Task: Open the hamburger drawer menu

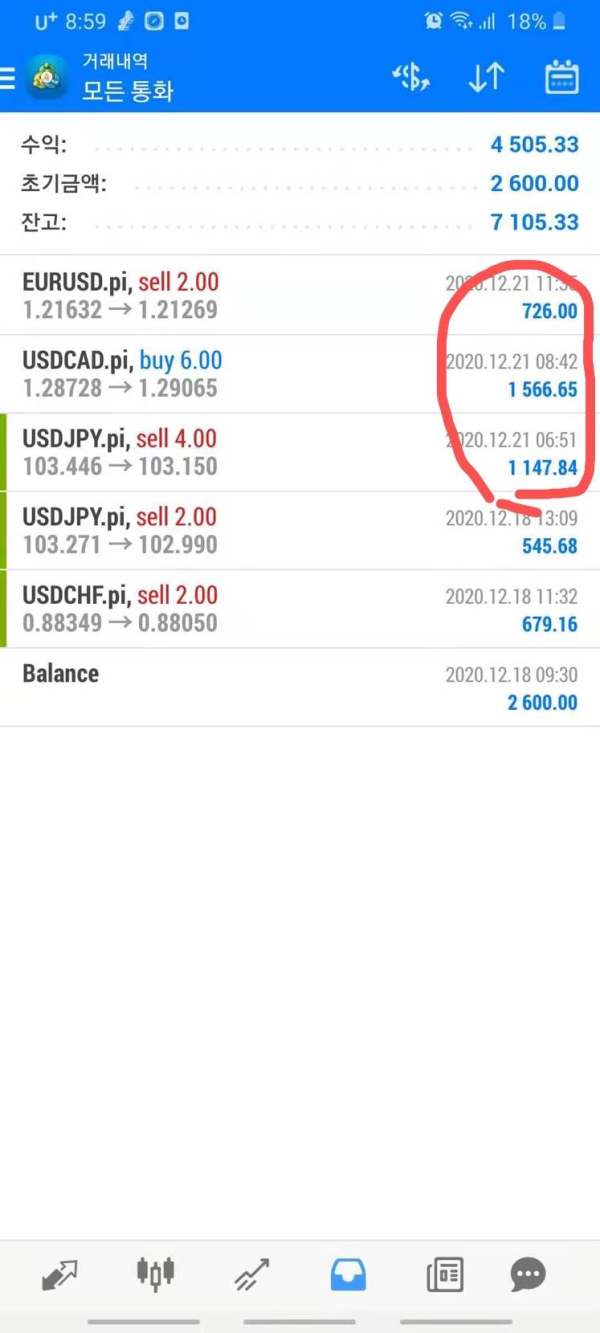Action: (x=8, y=77)
